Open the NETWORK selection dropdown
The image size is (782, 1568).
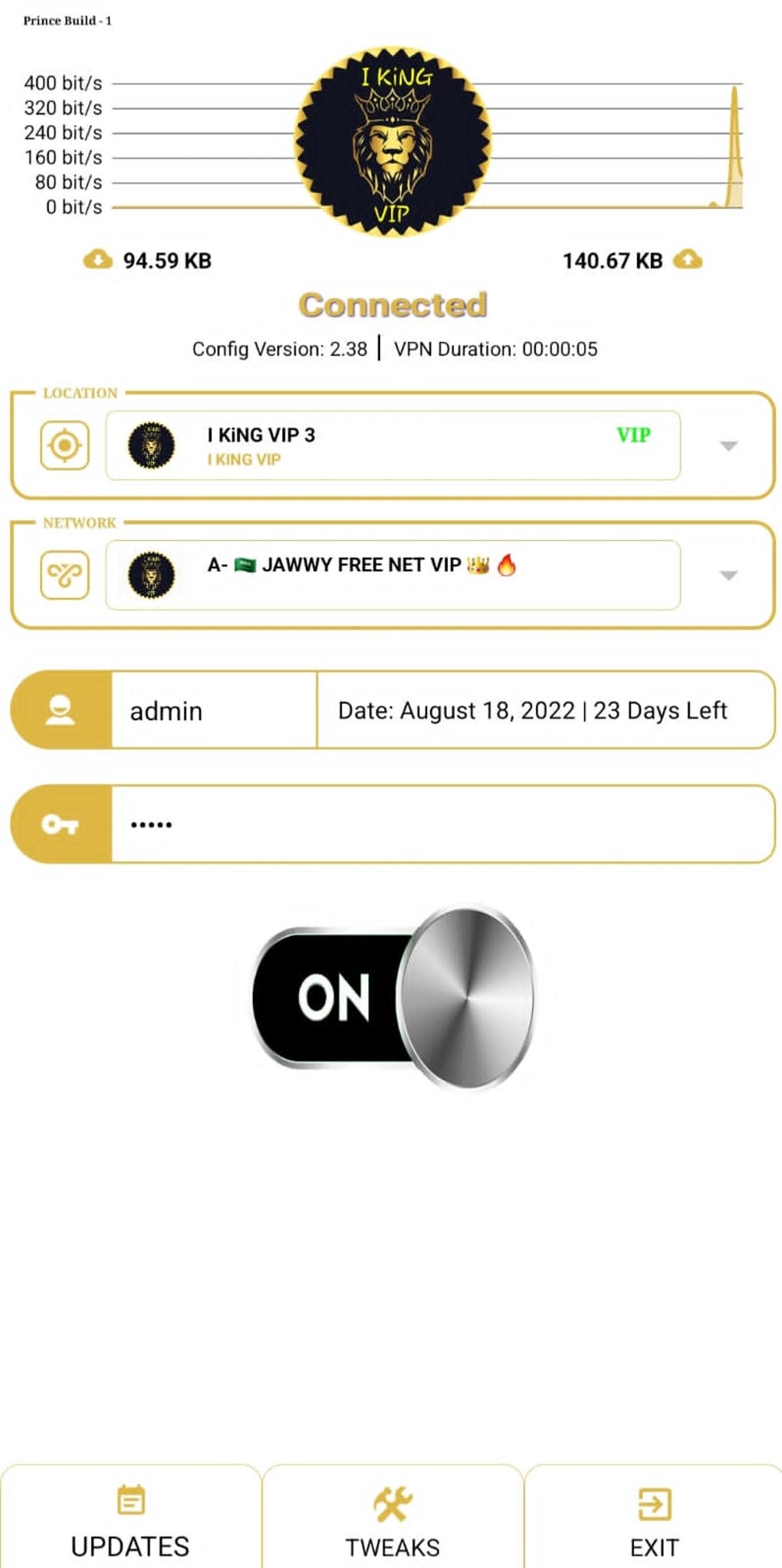726,575
